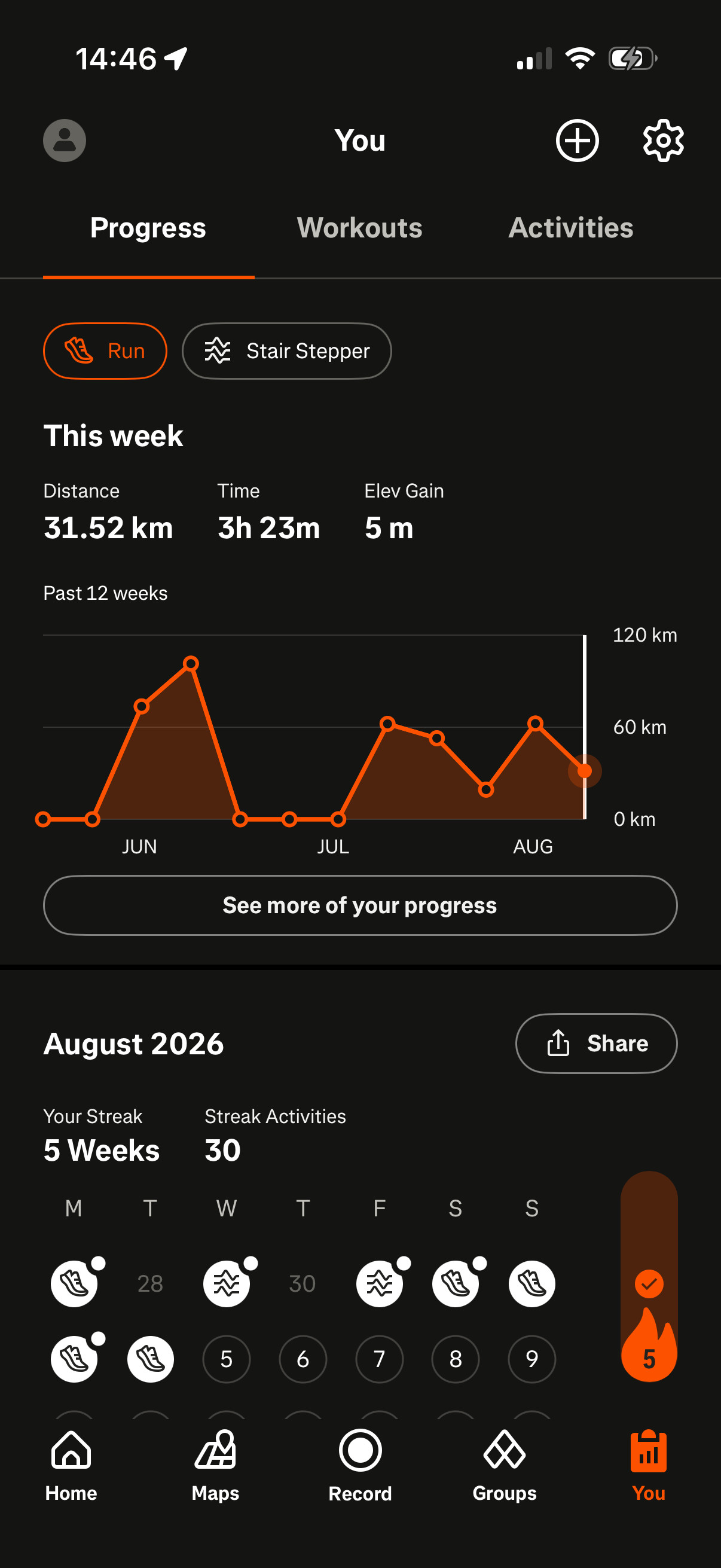Image resolution: width=721 pixels, height=1568 pixels.
Task: Open the Maps tab
Action: tap(215, 1466)
